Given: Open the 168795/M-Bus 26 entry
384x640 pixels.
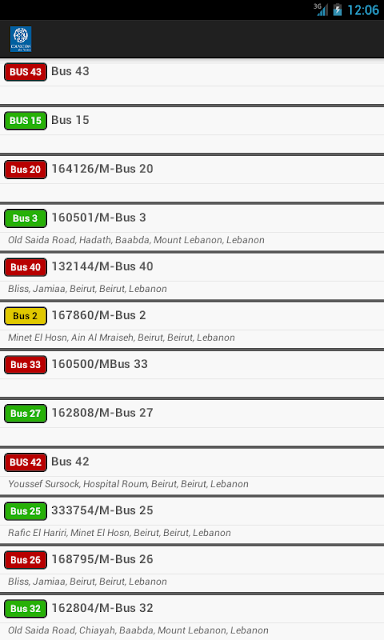Looking at the screenshot, I should [x=192, y=569].
